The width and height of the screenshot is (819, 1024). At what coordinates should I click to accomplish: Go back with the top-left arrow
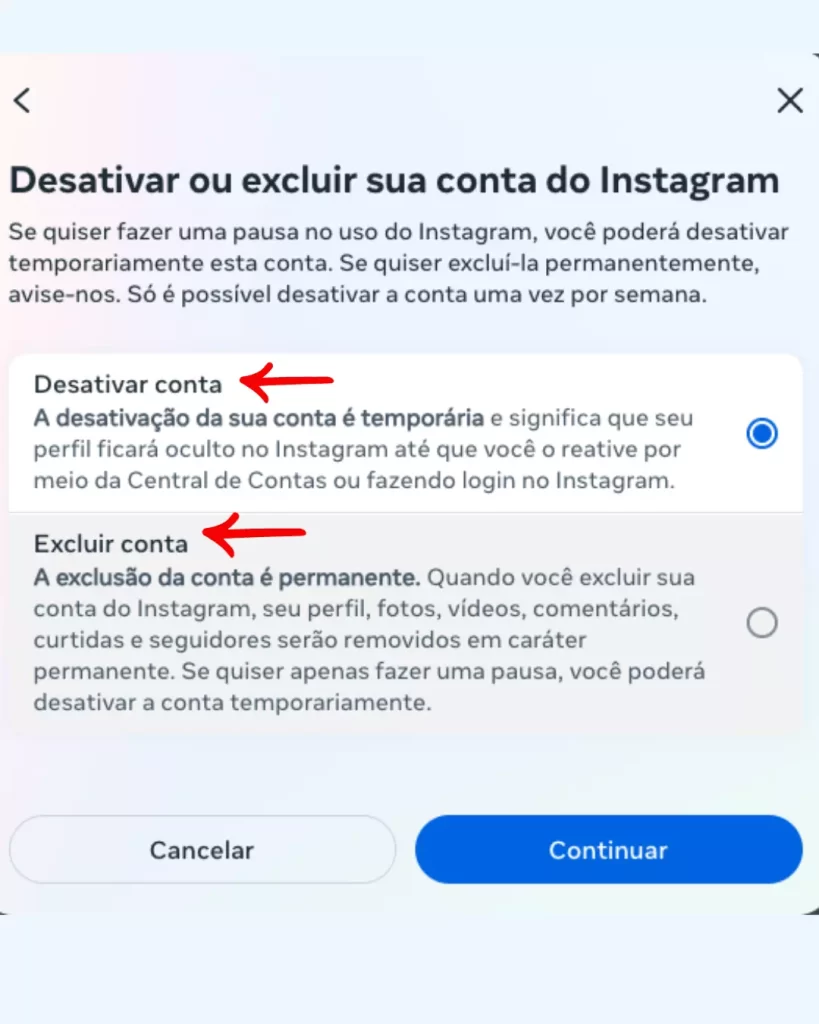pos(22,100)
